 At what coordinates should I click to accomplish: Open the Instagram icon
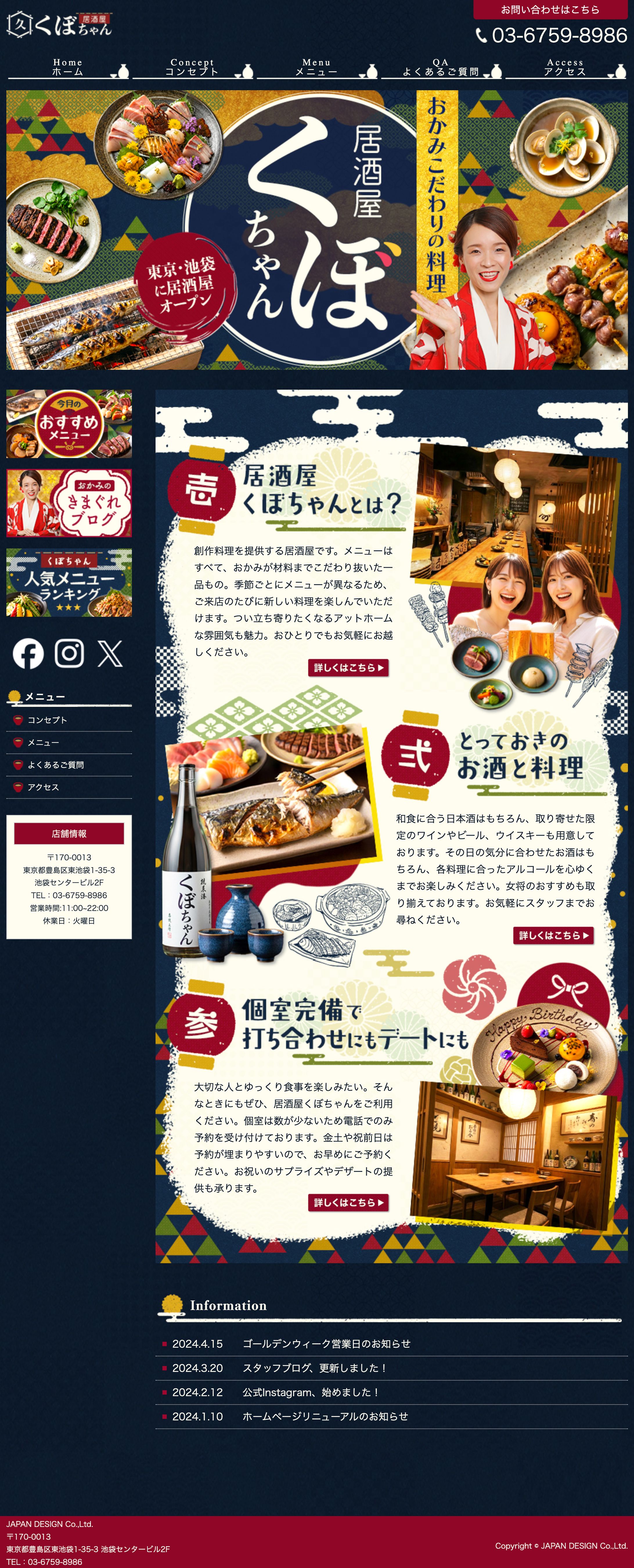(x=69, y=654)
